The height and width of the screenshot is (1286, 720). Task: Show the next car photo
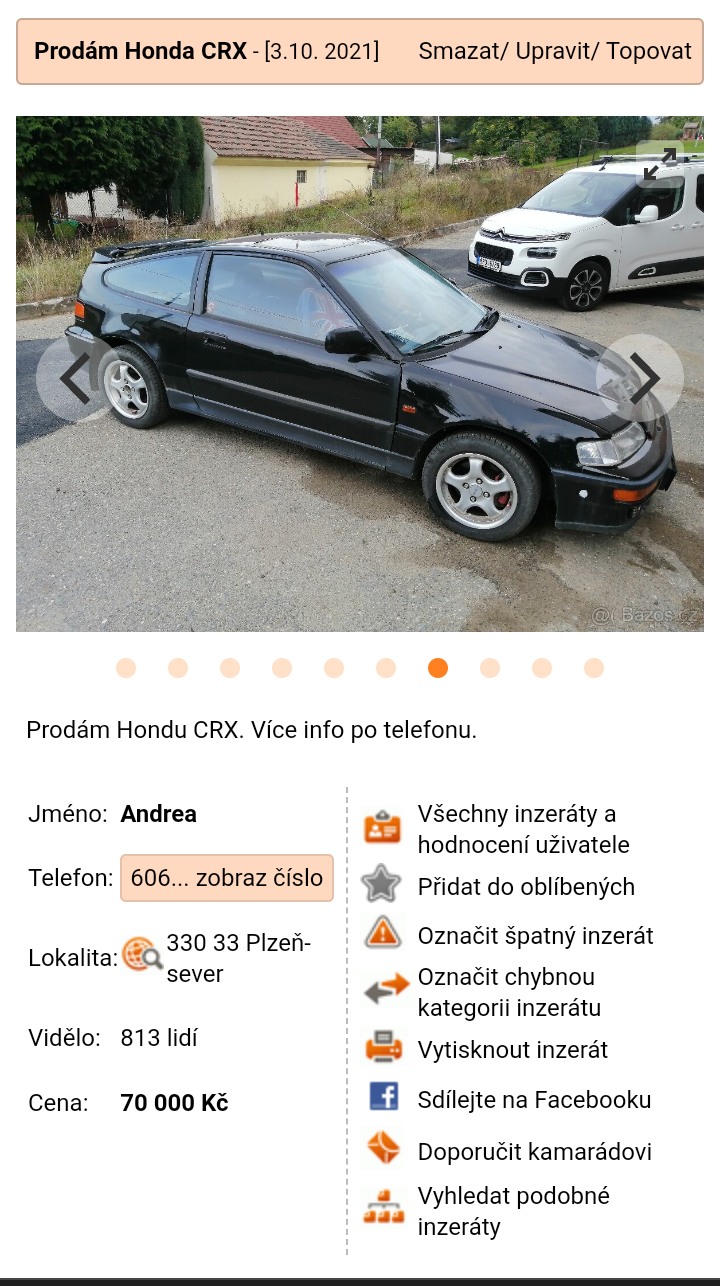click(641, 378)
